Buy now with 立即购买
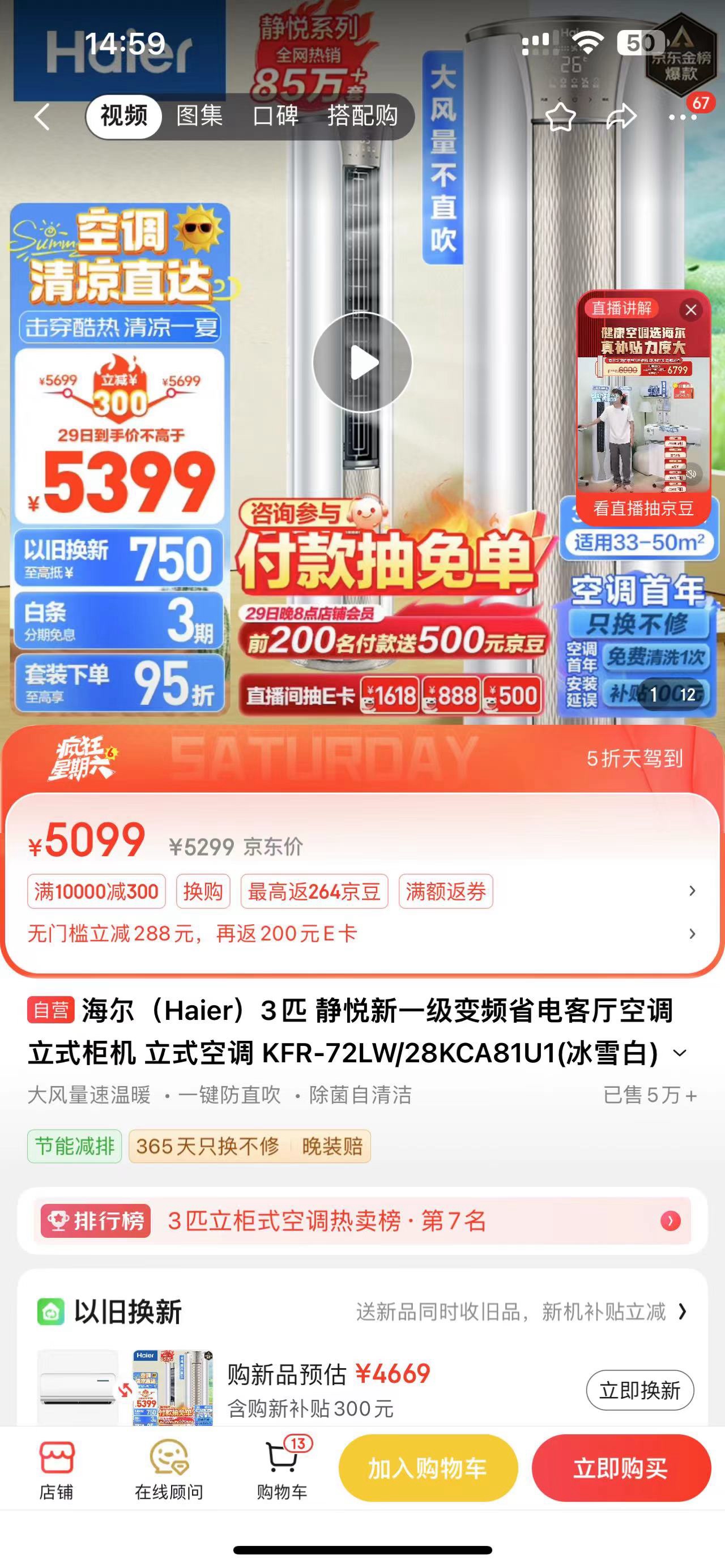Viewport: 725px width, 1568px height. click(620, 1468)
